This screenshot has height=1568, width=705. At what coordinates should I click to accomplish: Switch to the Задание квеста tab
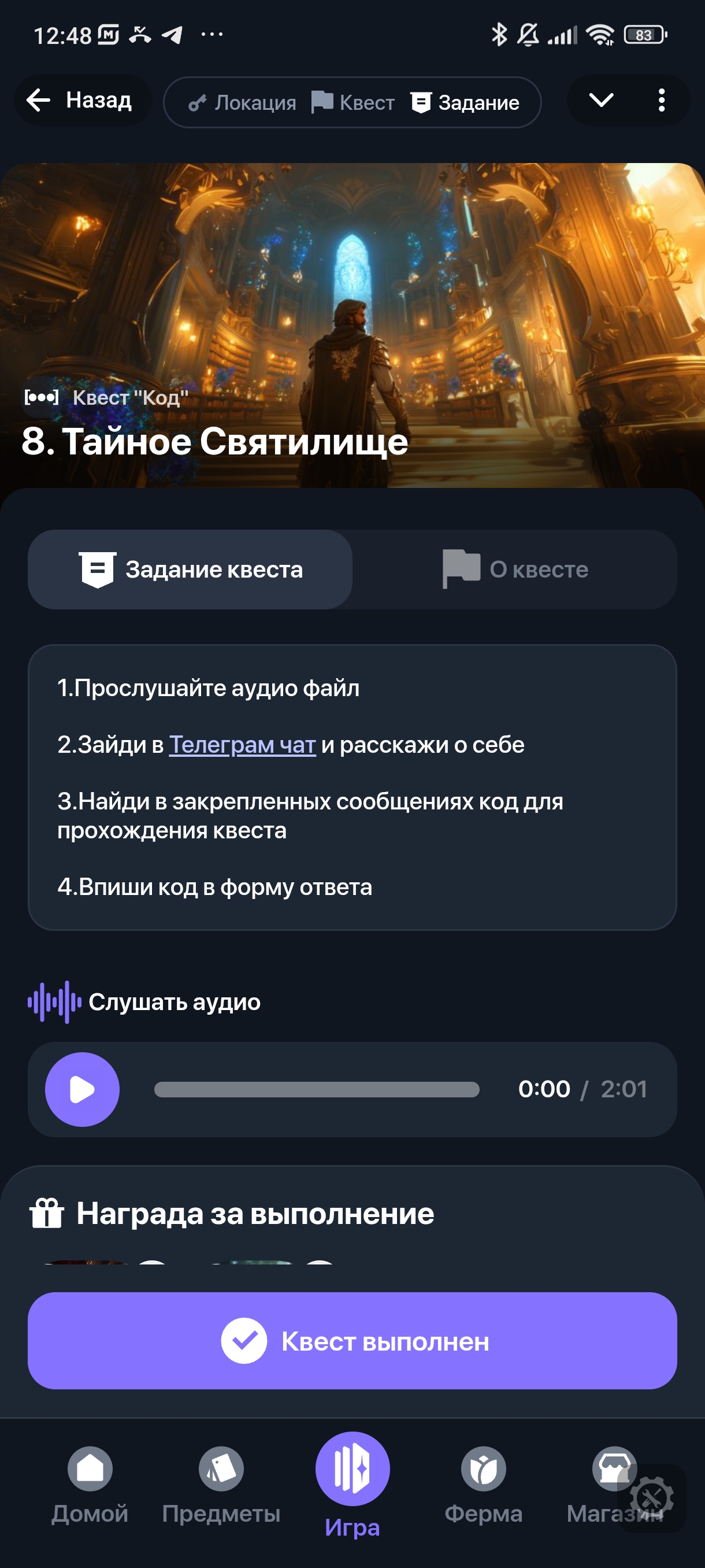[x=190, y=569]
